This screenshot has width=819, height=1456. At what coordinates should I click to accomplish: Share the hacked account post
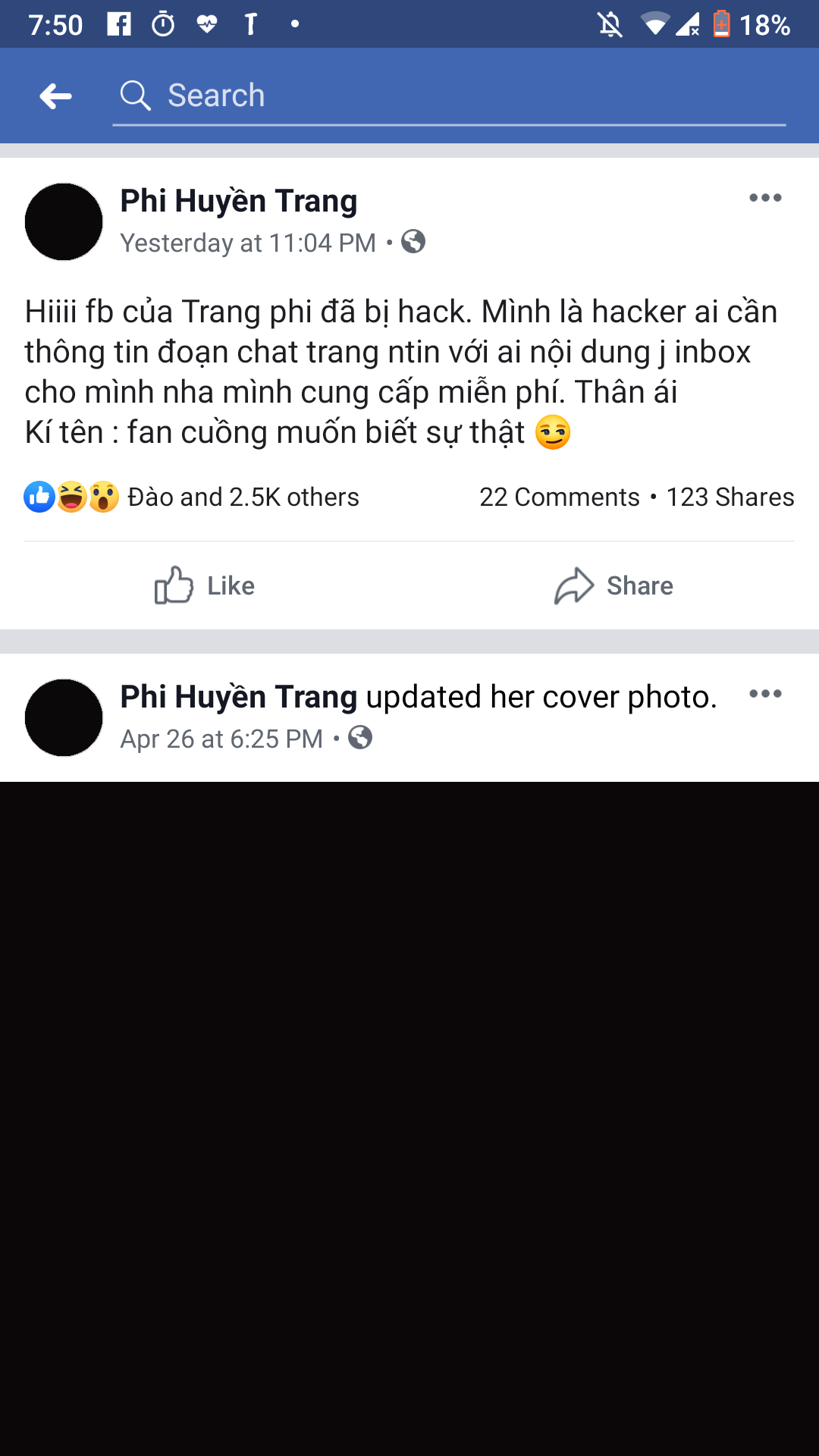coord(614,585)
